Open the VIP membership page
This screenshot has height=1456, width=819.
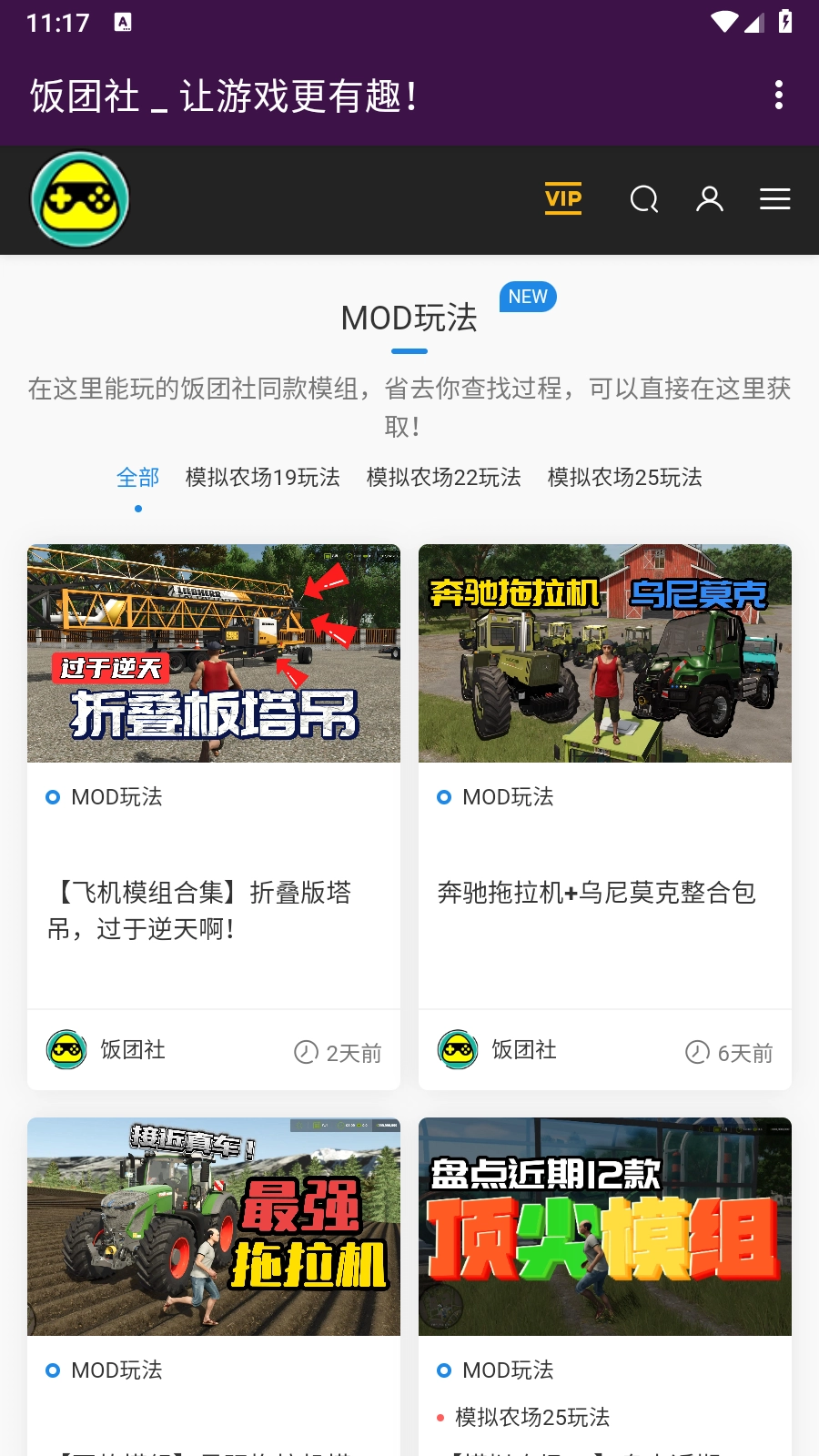[x=563, y=198]
